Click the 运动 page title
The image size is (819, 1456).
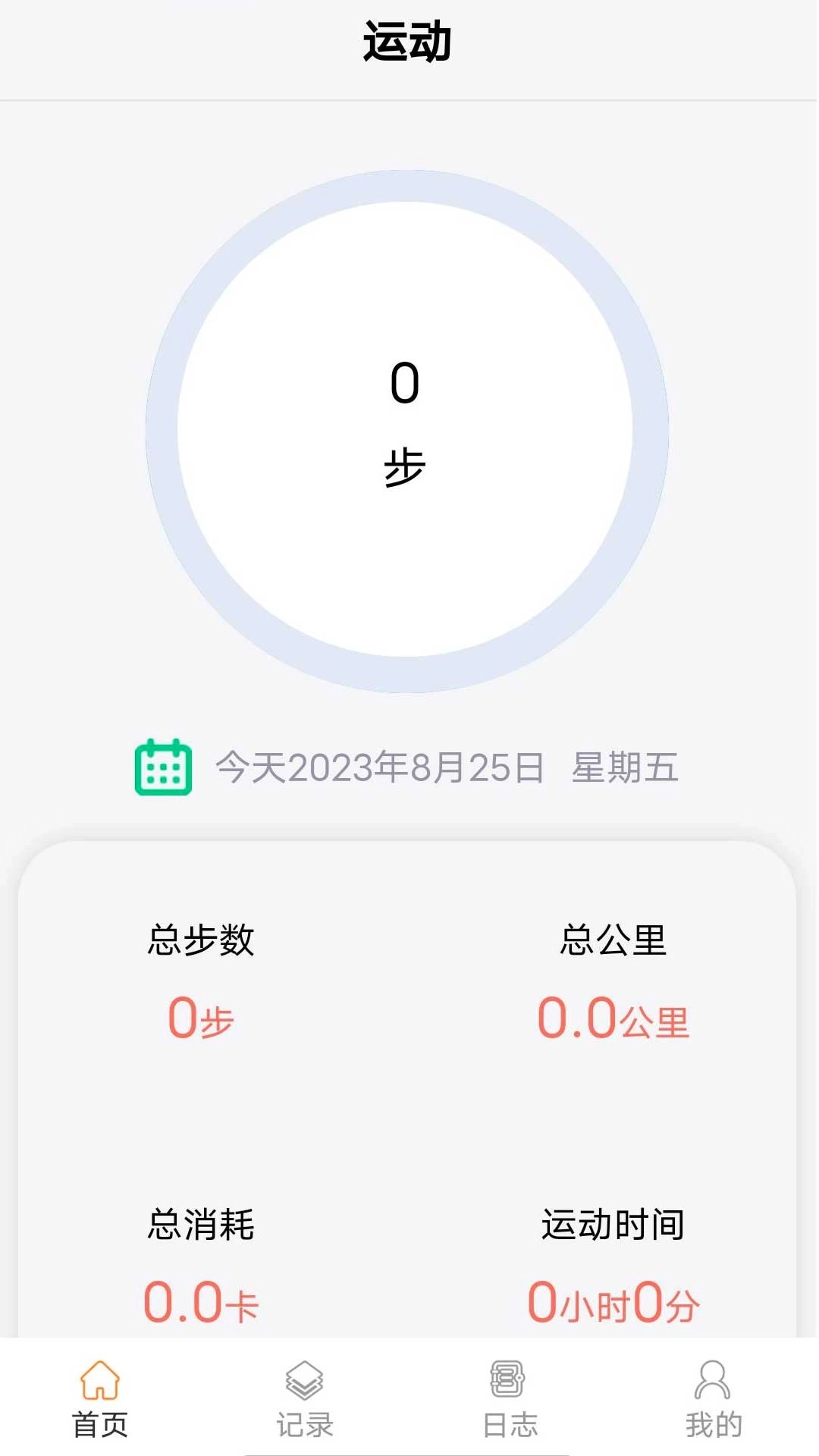tap(409, 42)
